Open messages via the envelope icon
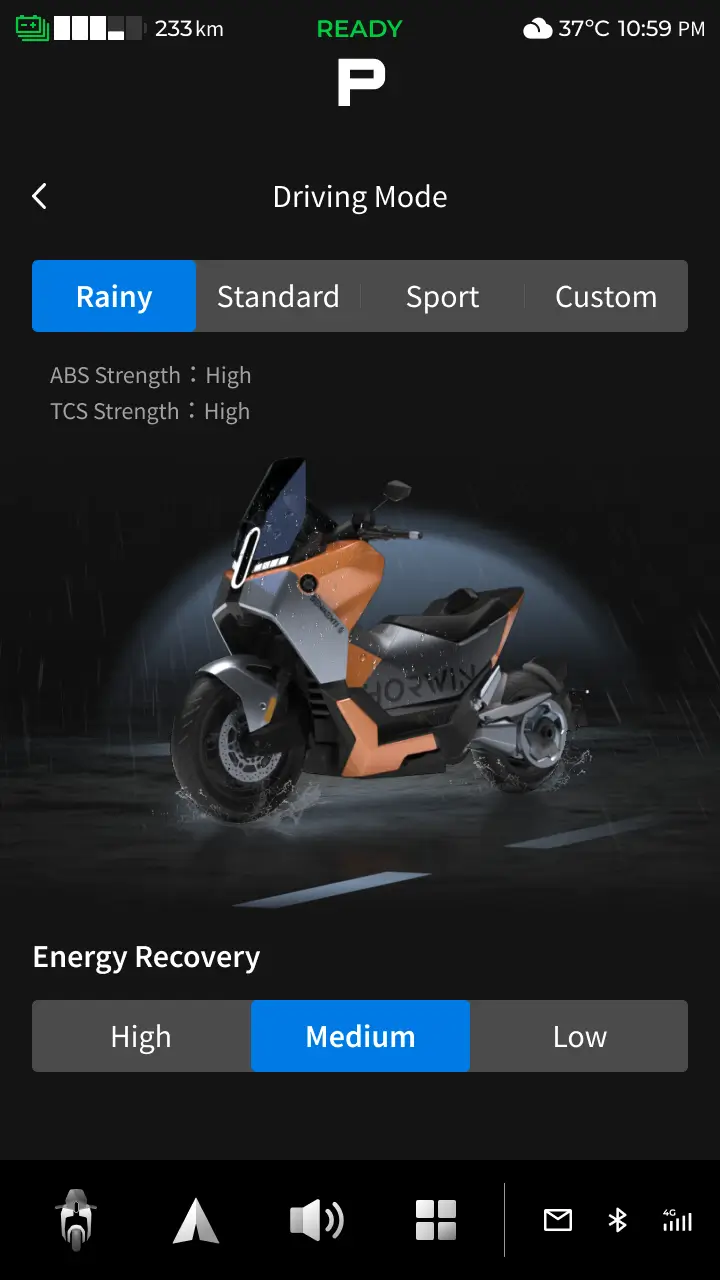This screenshot has height=1280, width=720. pos(557,1220)
